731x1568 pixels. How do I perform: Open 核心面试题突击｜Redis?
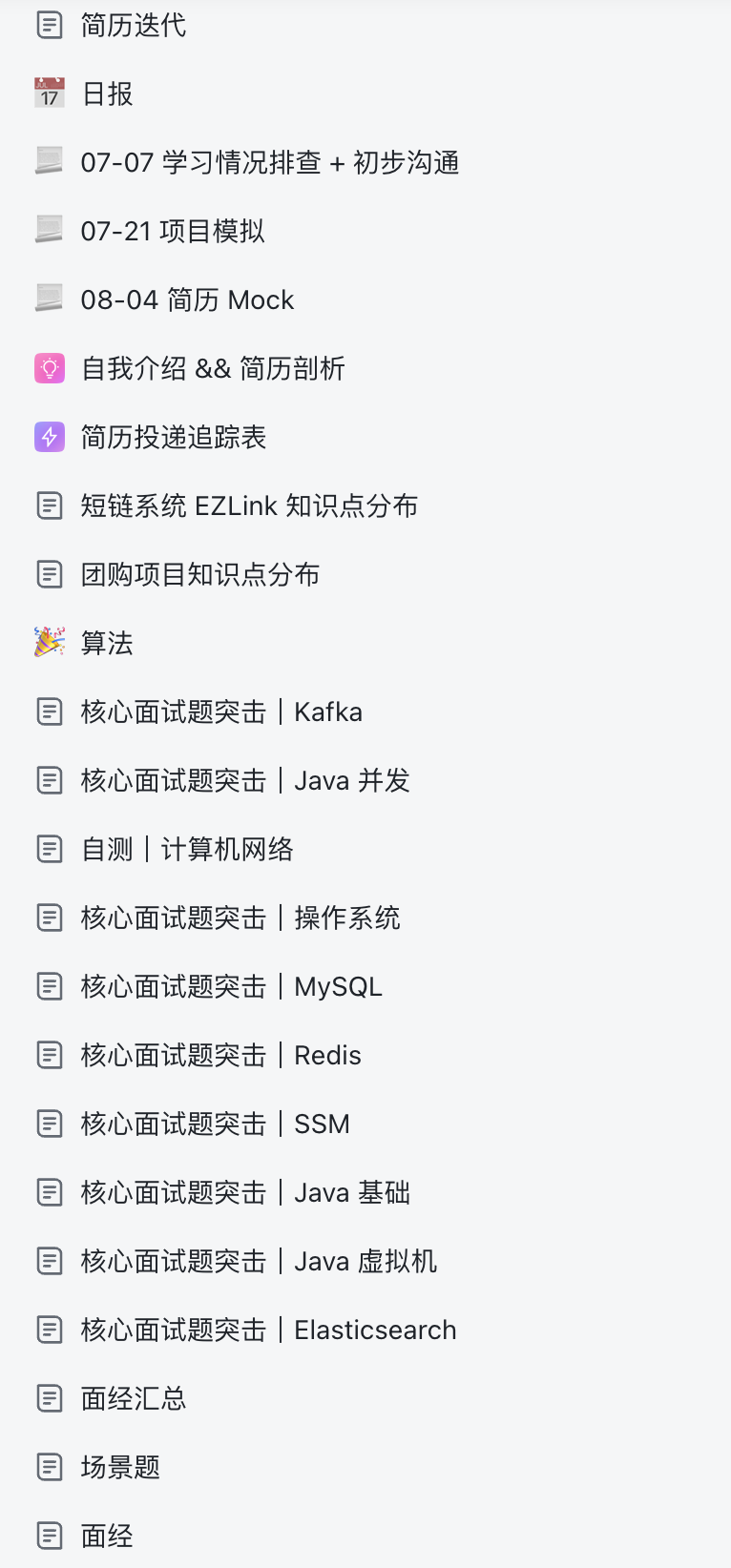pos(221,1055)
